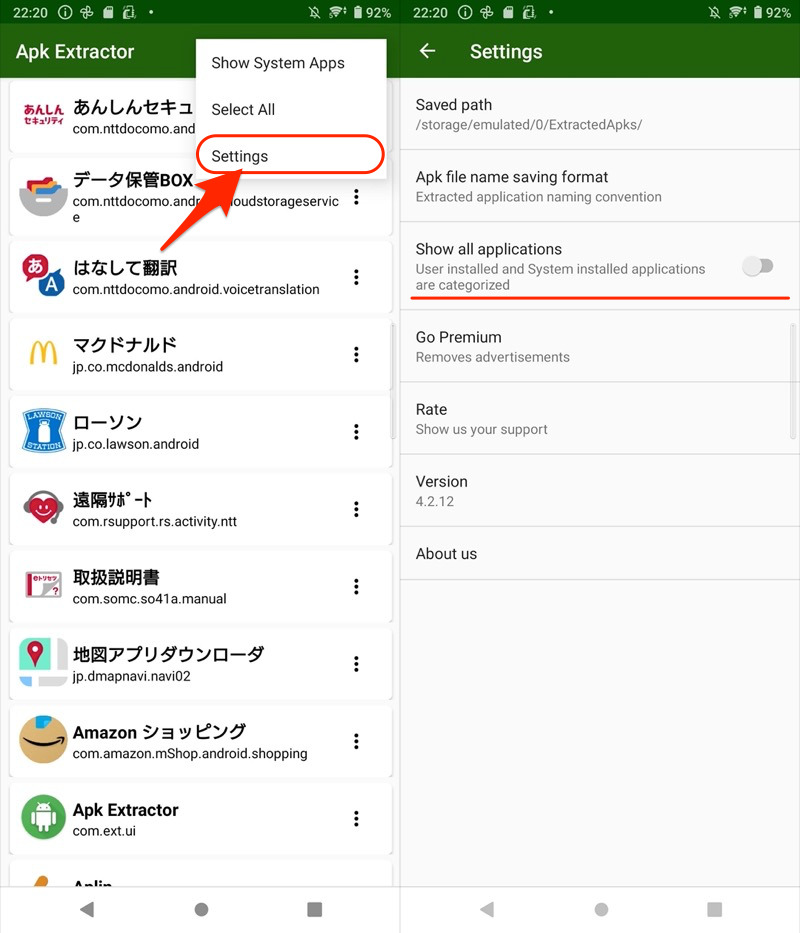Enable Show all applications switch

pos(758,266)
